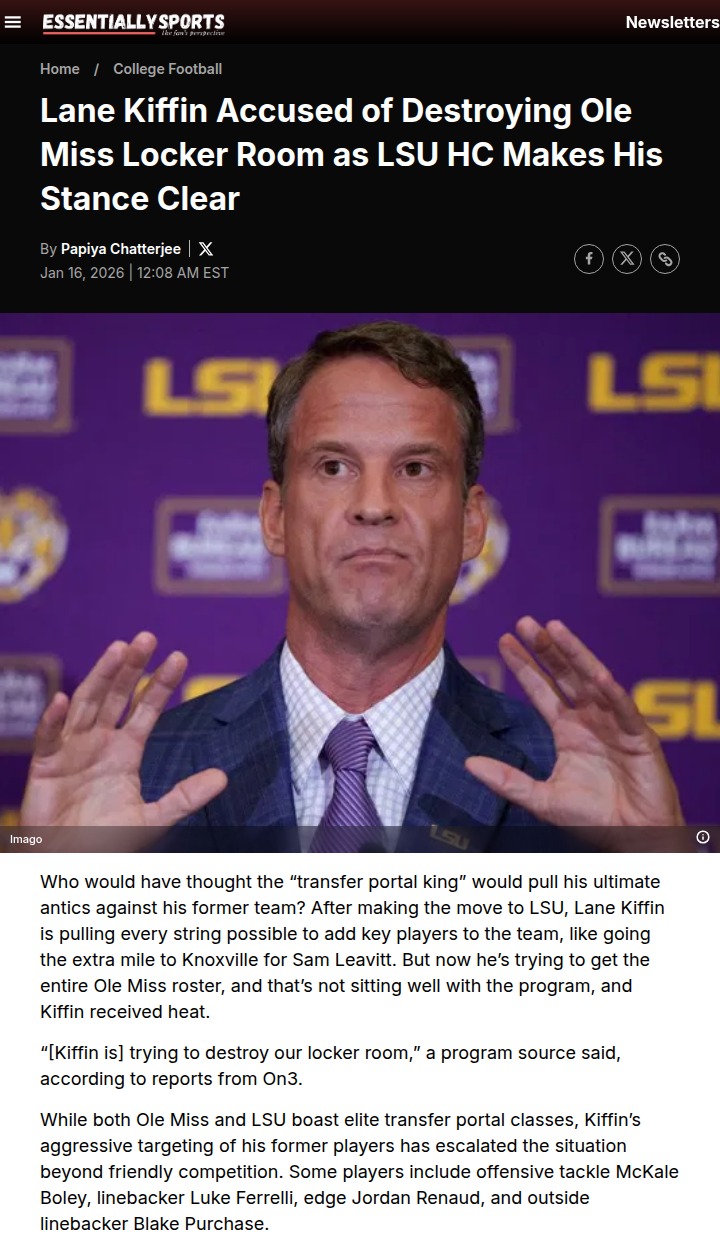Open the Newsletters page
This screenshot has height=1242, width=720.
coord(671,22)
